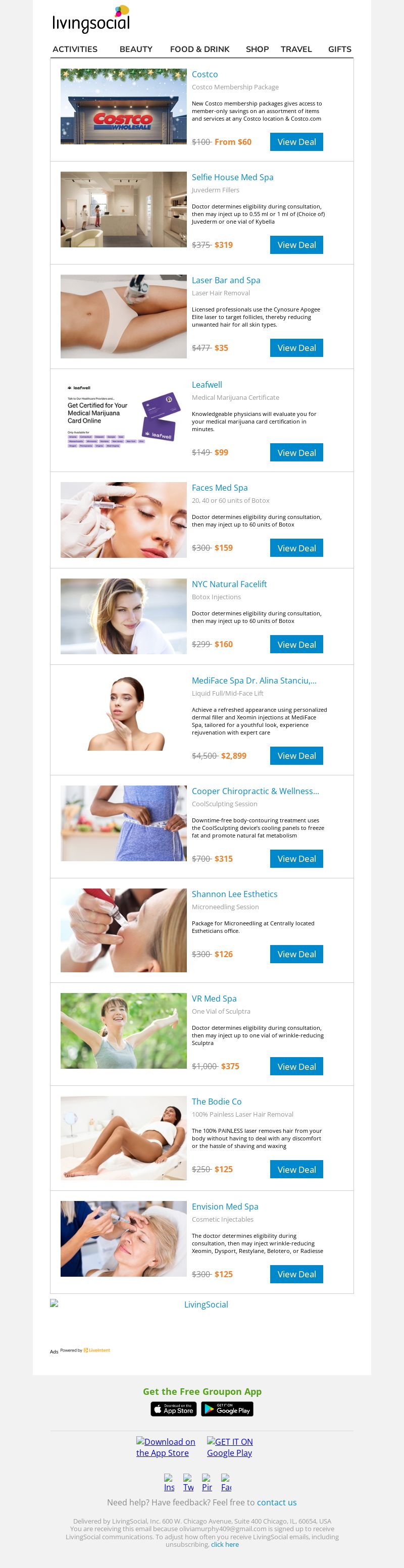Viewport: 404px width, 1568px height.
Task: View Deal for Shannon Lee Esthetics microneedling
Action: [296, 954]
